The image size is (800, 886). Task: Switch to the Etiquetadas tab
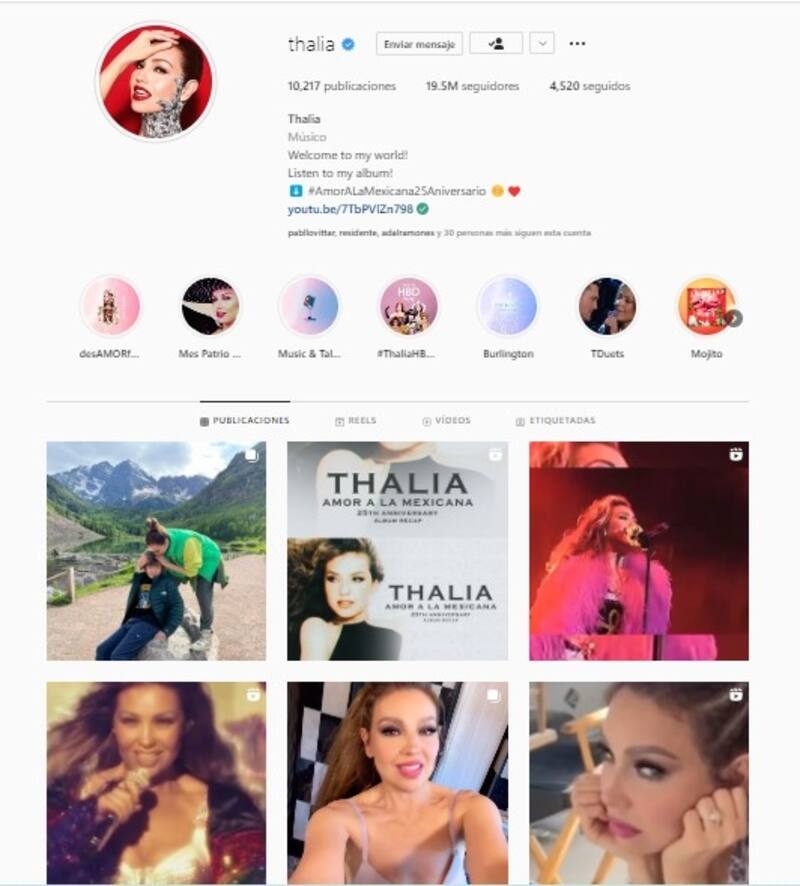pos(555,421)
